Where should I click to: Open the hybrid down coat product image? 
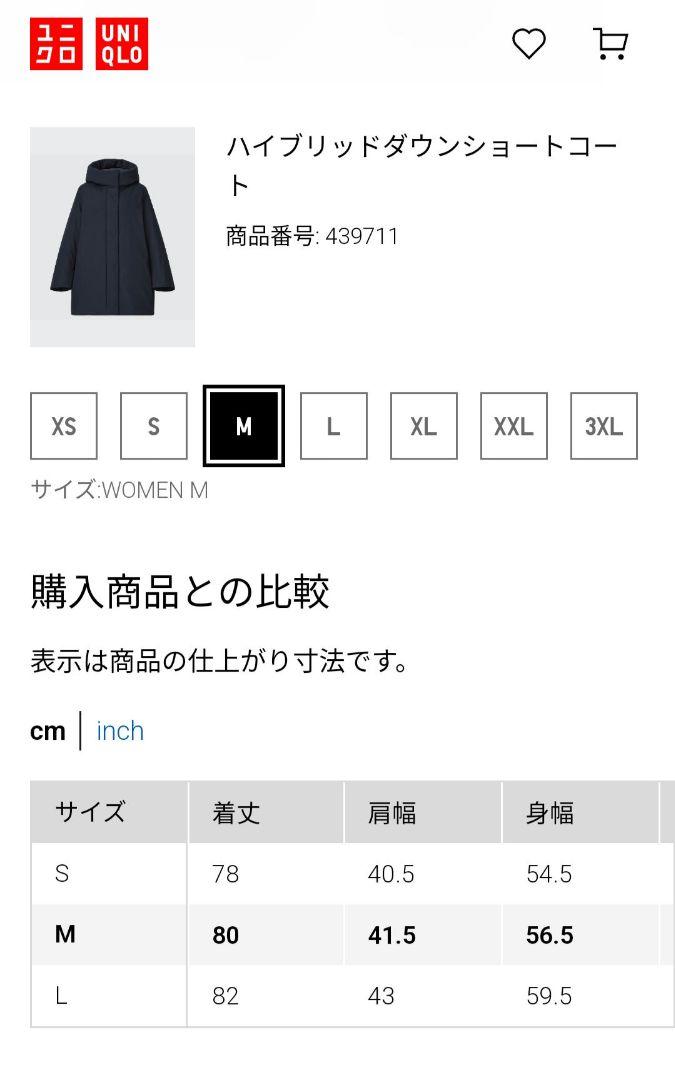pos(112,237)
